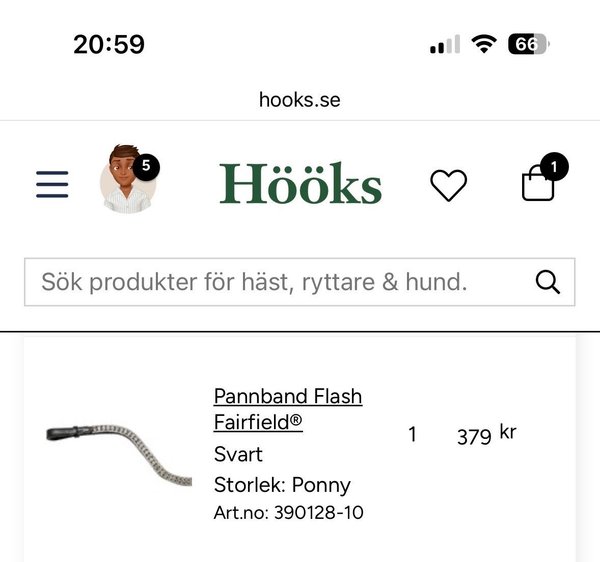This screenshot has width=600, height=562.
Task: Open the profile avatar with badge 5
Action: tap(129, 181)
